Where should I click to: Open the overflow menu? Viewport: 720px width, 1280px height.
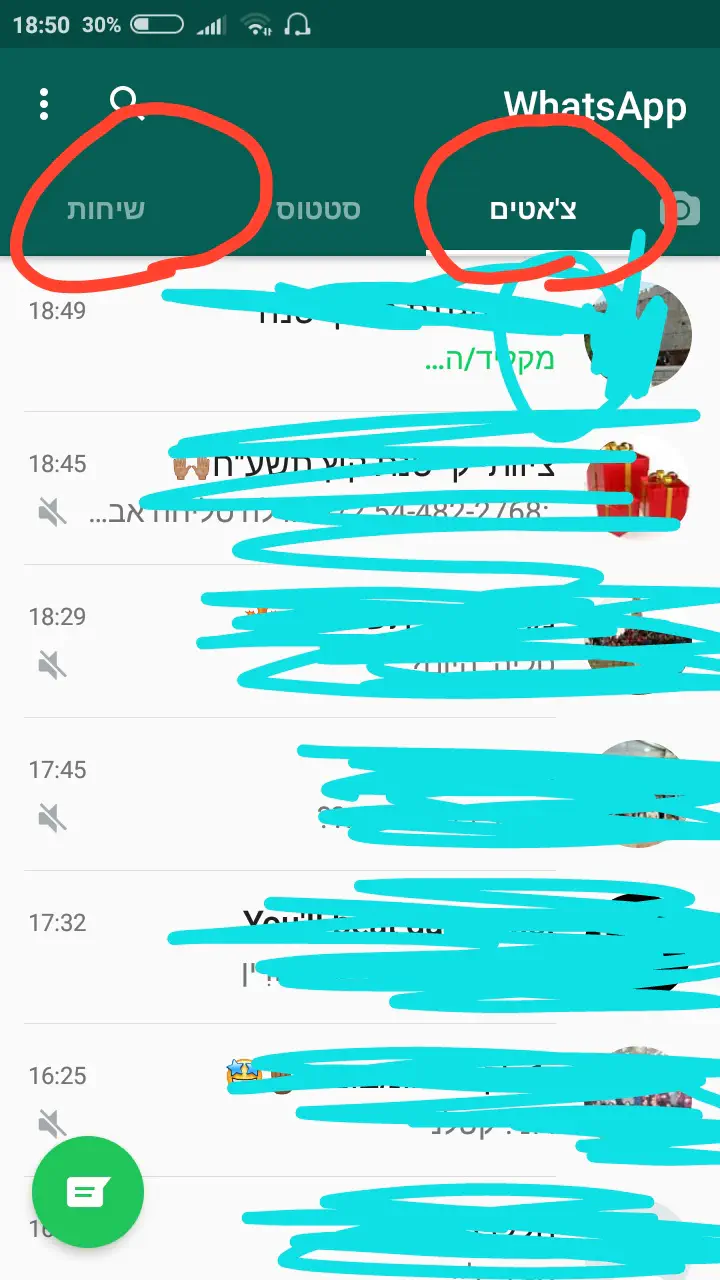[44, 104]
